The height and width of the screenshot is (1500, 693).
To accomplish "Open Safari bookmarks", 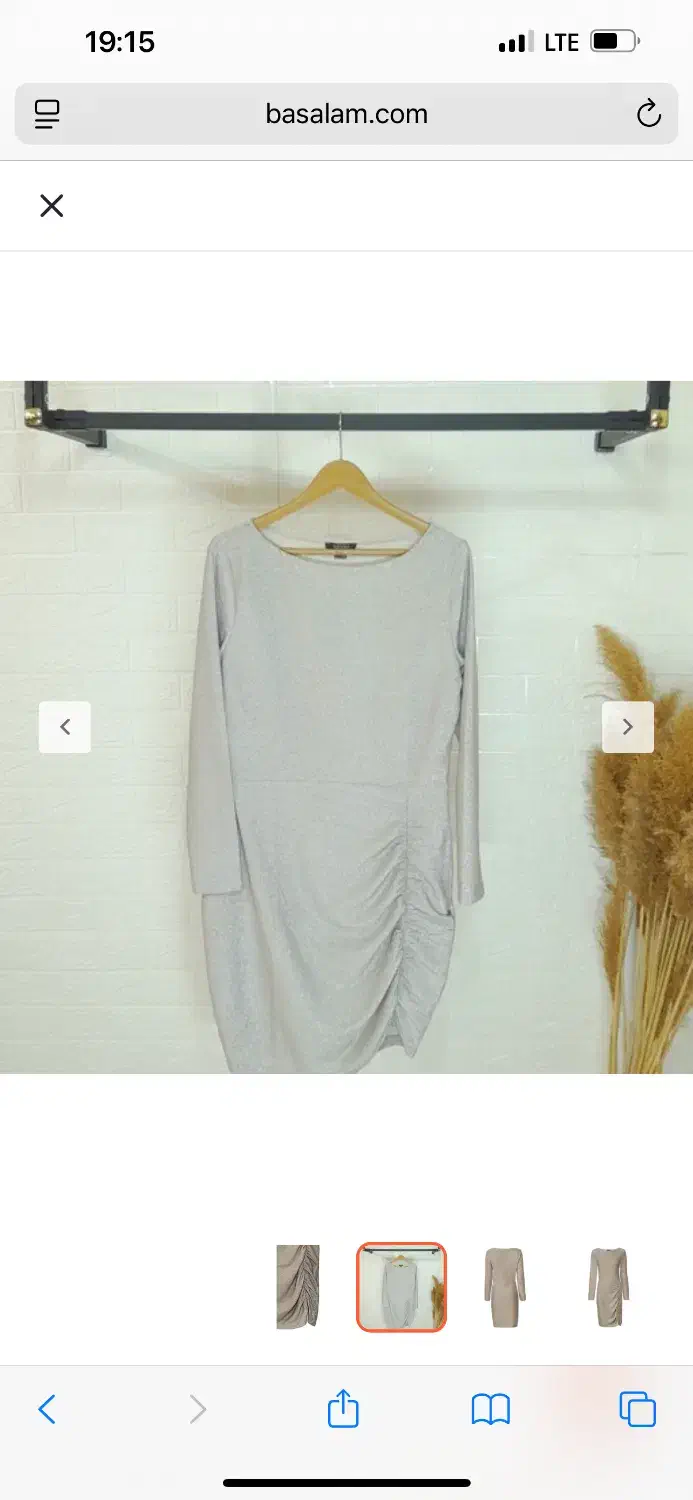I will [x=490, y=1410].
